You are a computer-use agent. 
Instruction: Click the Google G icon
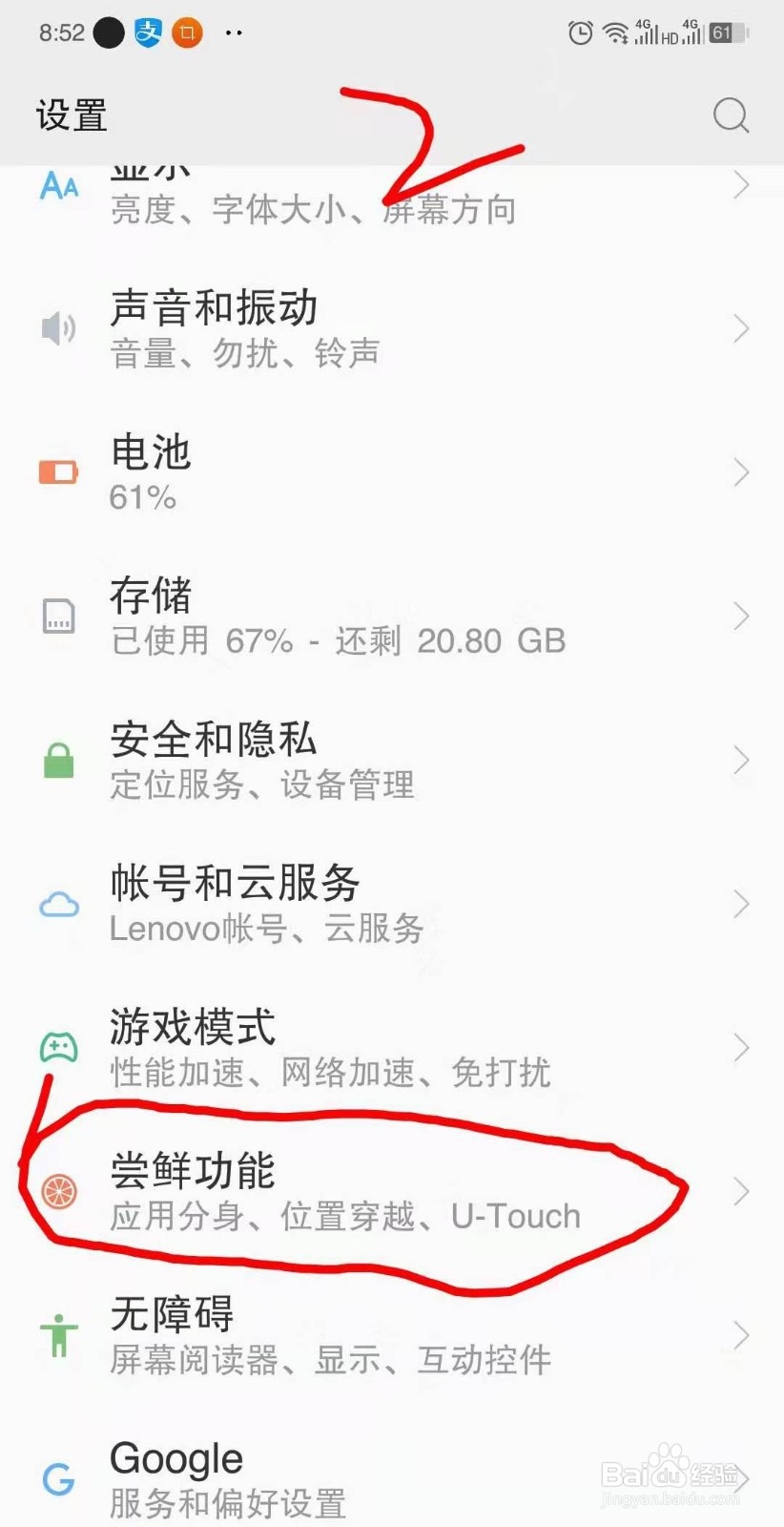tap(57, 1477)
